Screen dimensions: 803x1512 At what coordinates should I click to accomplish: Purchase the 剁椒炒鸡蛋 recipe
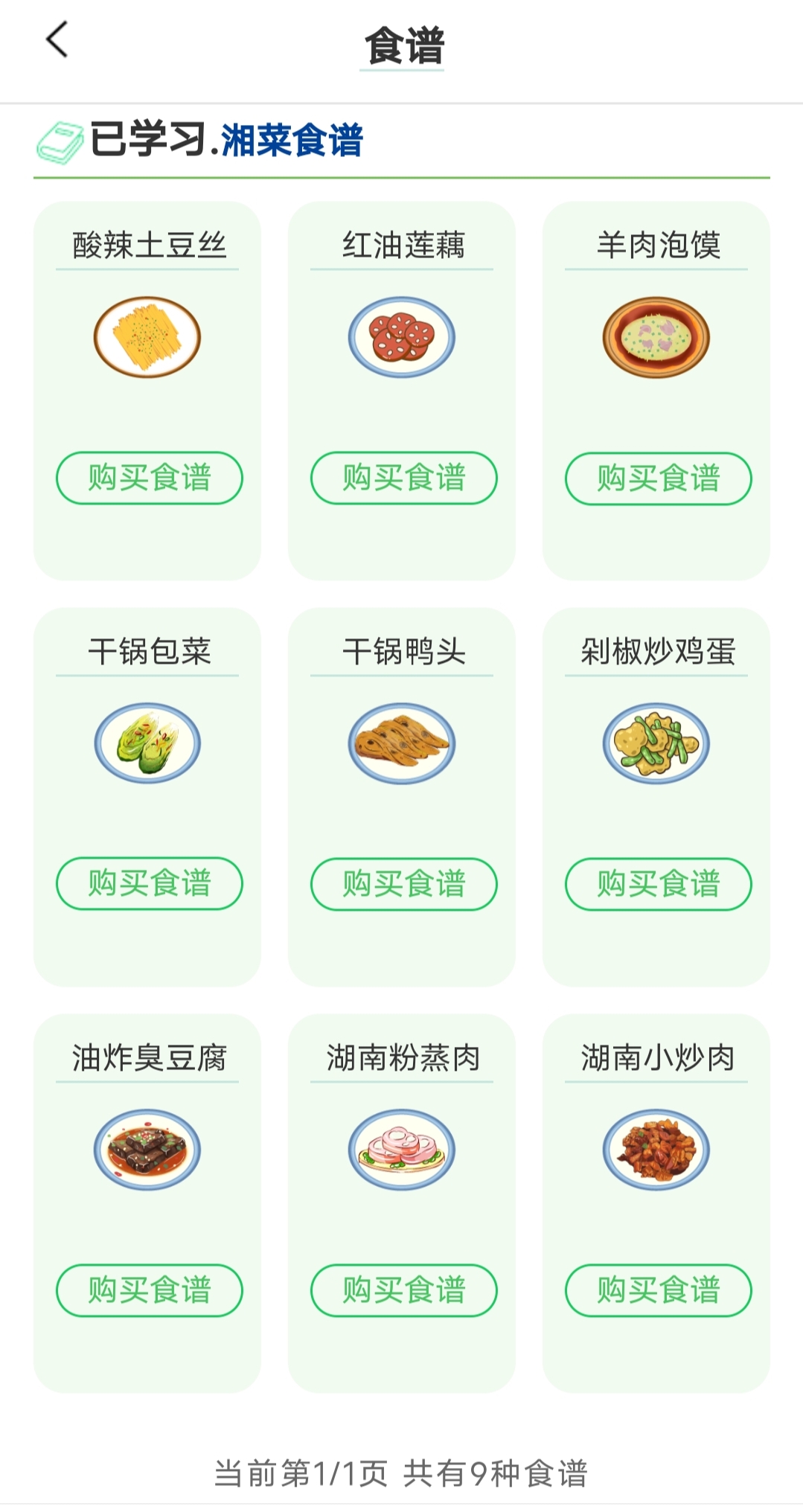(x=659, y=884)
